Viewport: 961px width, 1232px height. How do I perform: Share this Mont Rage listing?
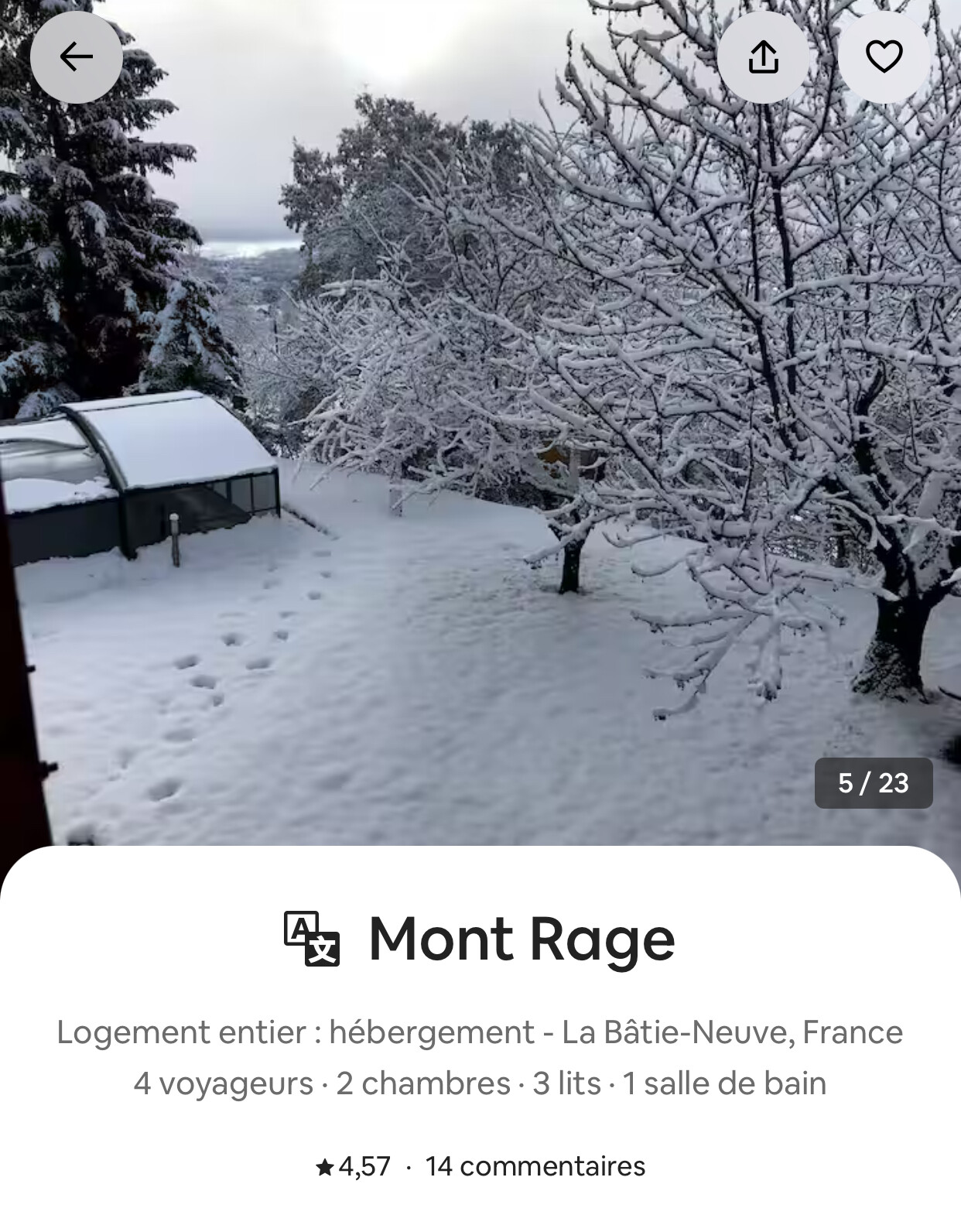pos(763,56)
